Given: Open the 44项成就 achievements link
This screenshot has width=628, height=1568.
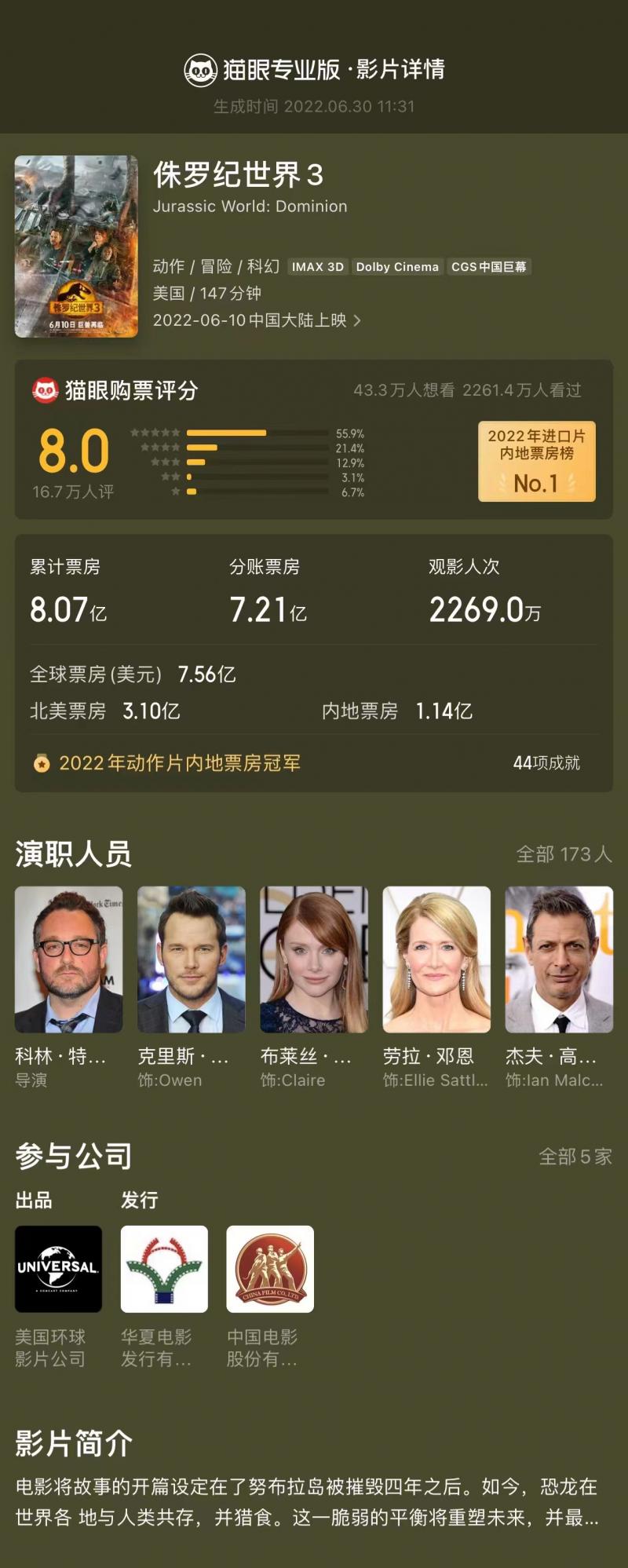Looking at the screenshot, I should [547, 761].
